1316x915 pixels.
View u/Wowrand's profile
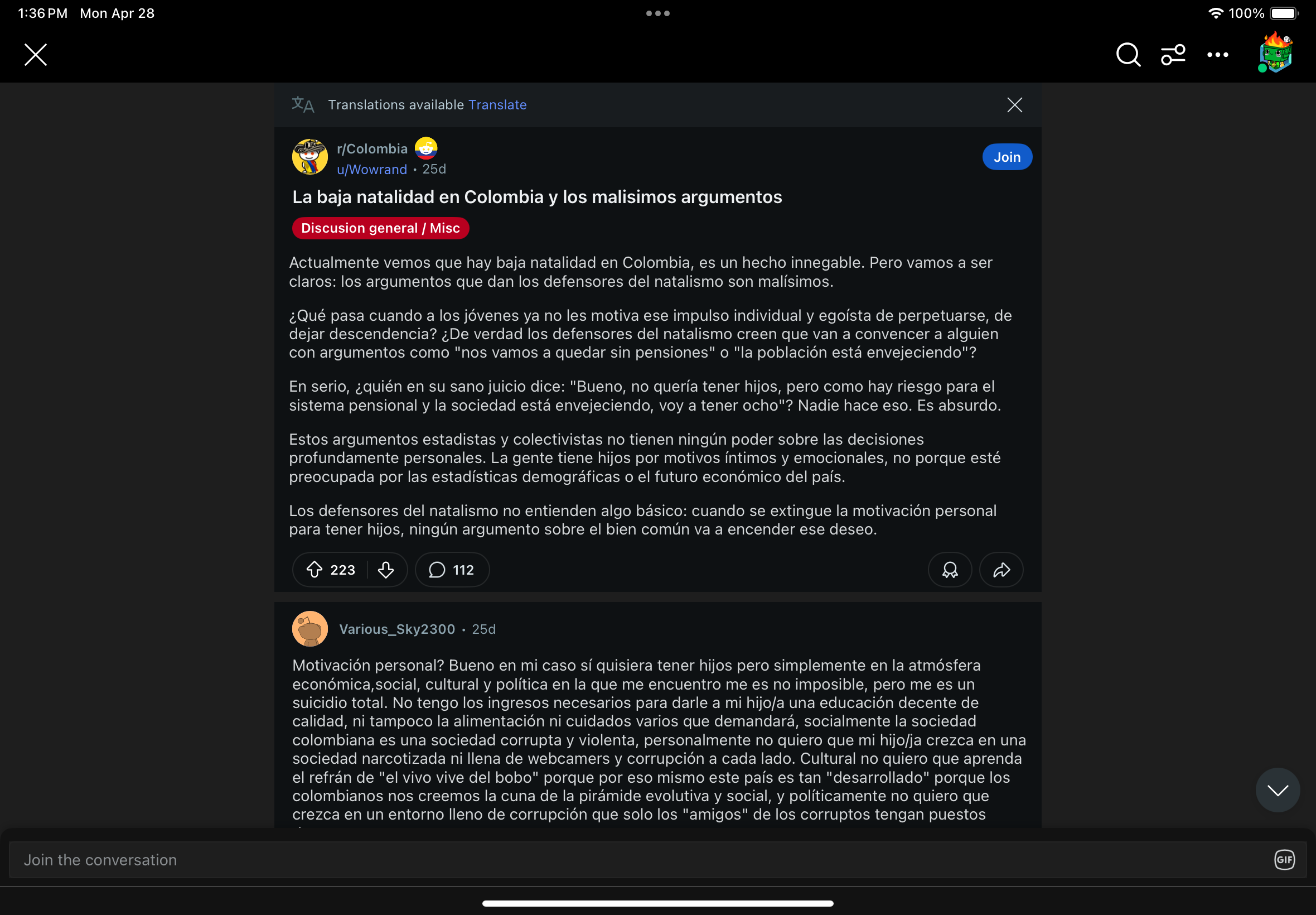click(372, 170)
